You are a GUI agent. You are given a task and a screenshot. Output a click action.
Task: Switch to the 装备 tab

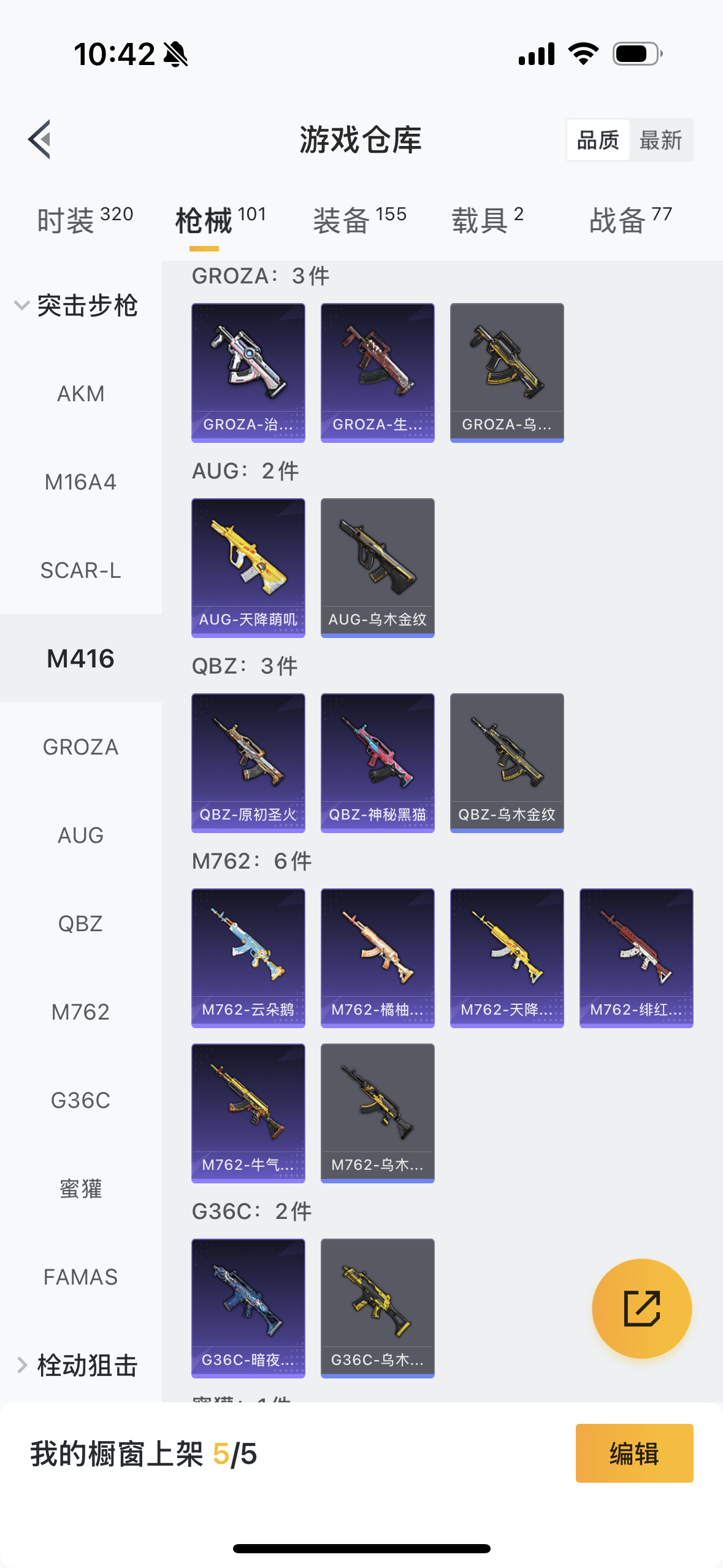pos(360,220)
